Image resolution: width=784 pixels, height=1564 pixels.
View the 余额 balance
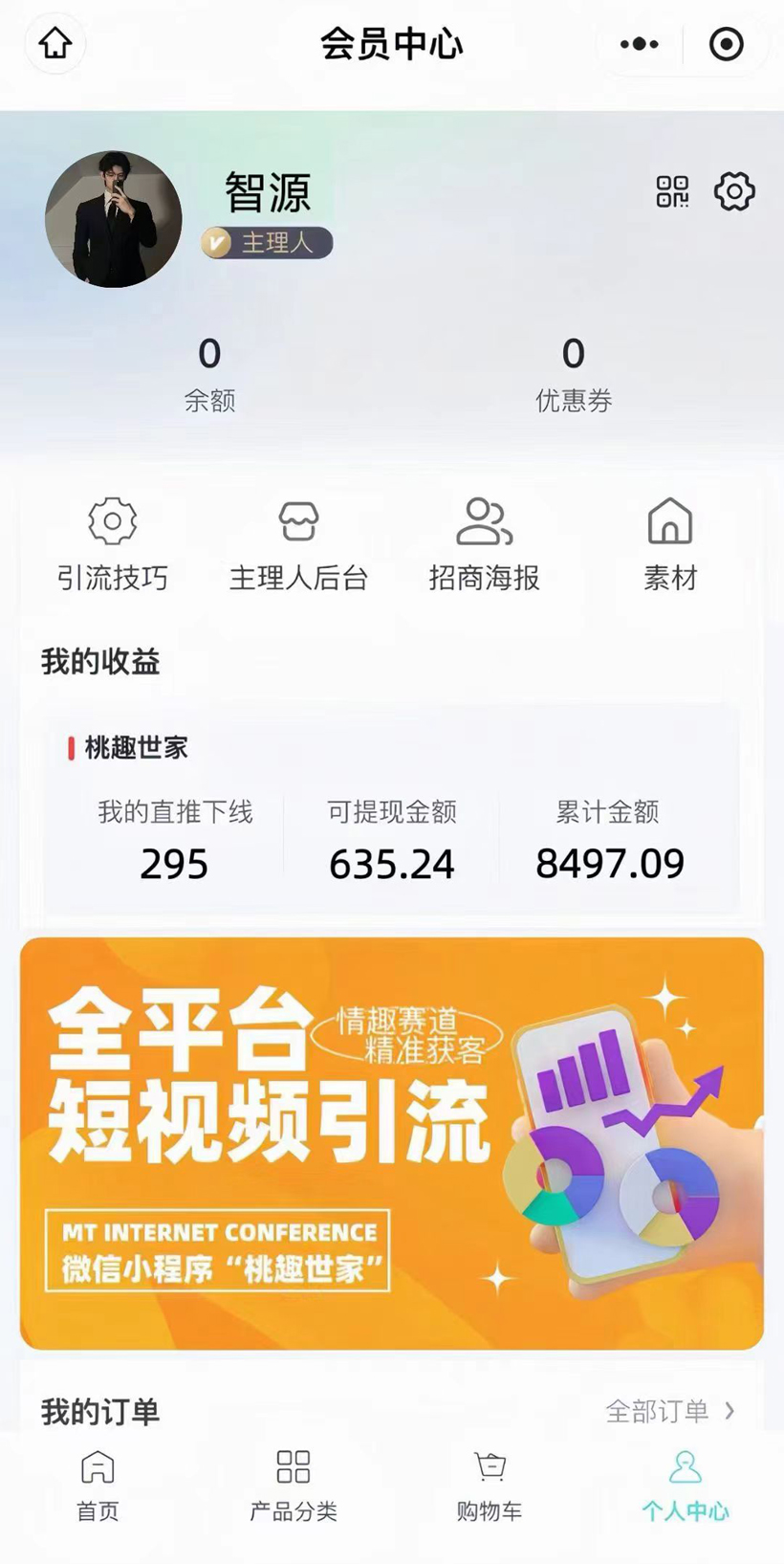click(x=209, y=373)
